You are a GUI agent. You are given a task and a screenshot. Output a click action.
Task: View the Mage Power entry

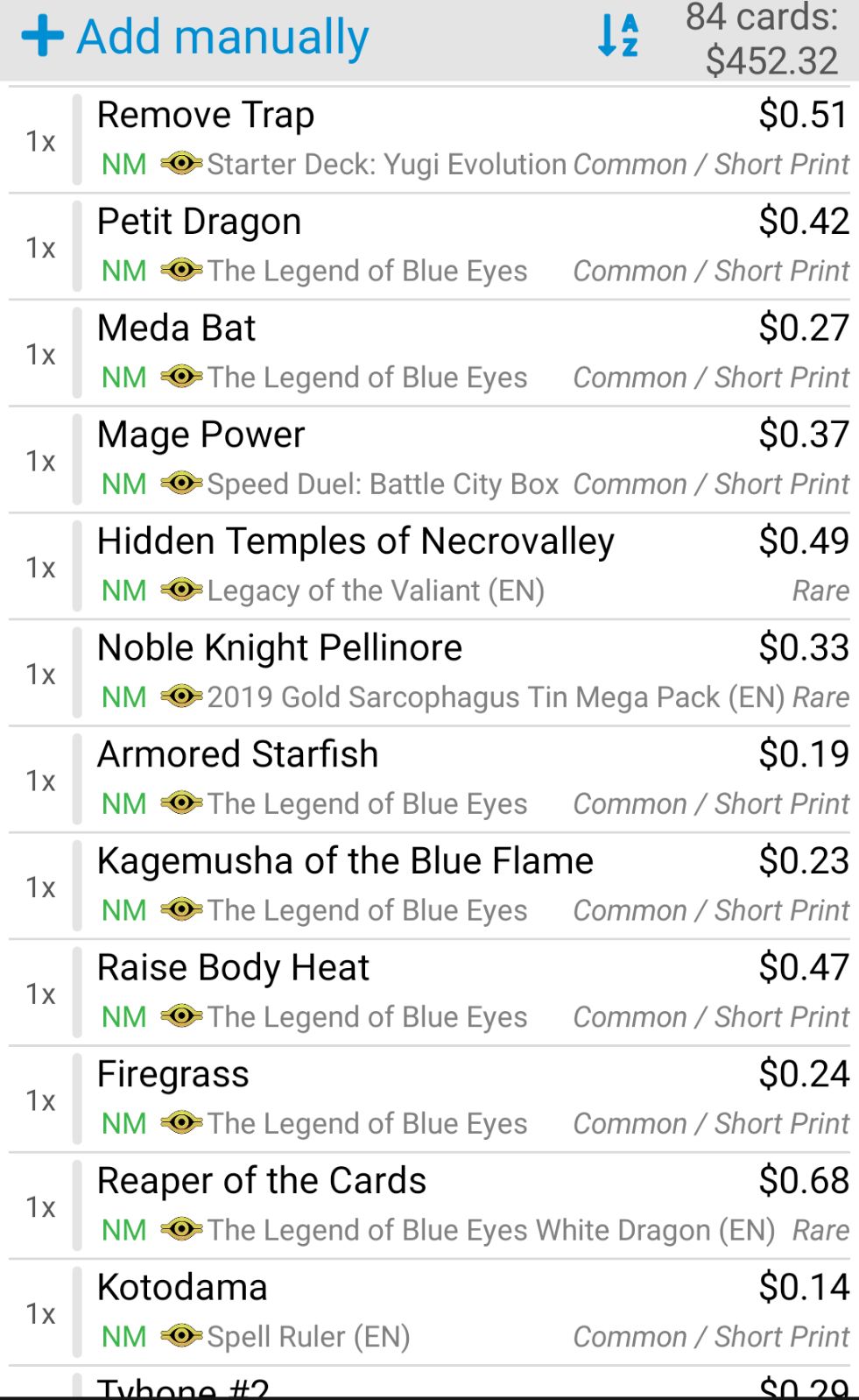429,459
